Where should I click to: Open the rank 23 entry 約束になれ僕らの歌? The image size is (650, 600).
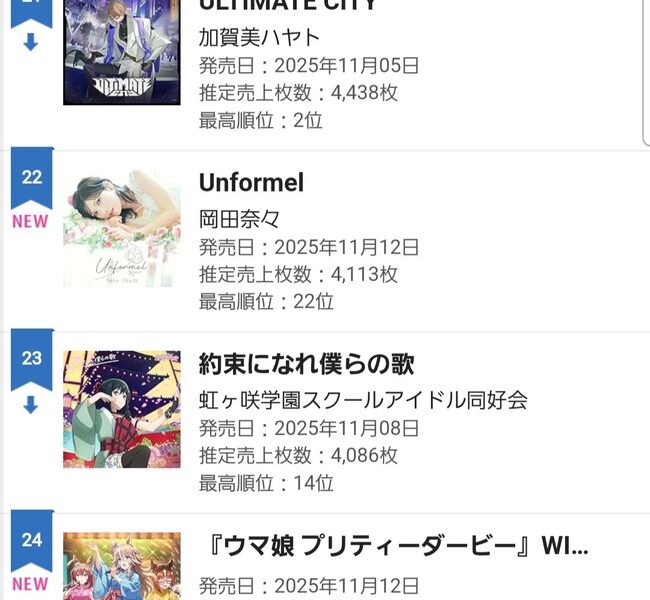[x=306, y=364]
